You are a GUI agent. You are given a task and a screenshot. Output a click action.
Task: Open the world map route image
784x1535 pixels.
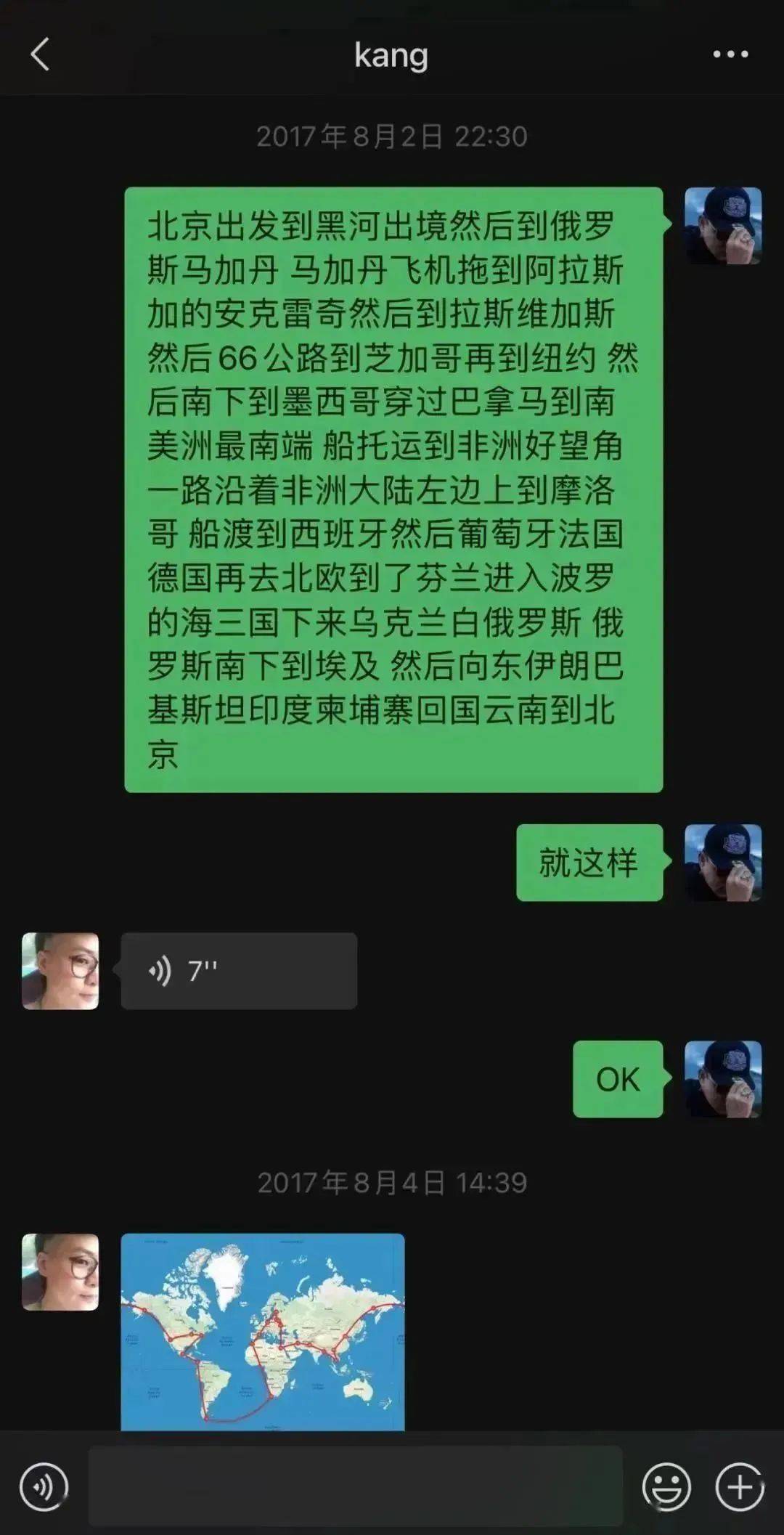[262, 1331]
